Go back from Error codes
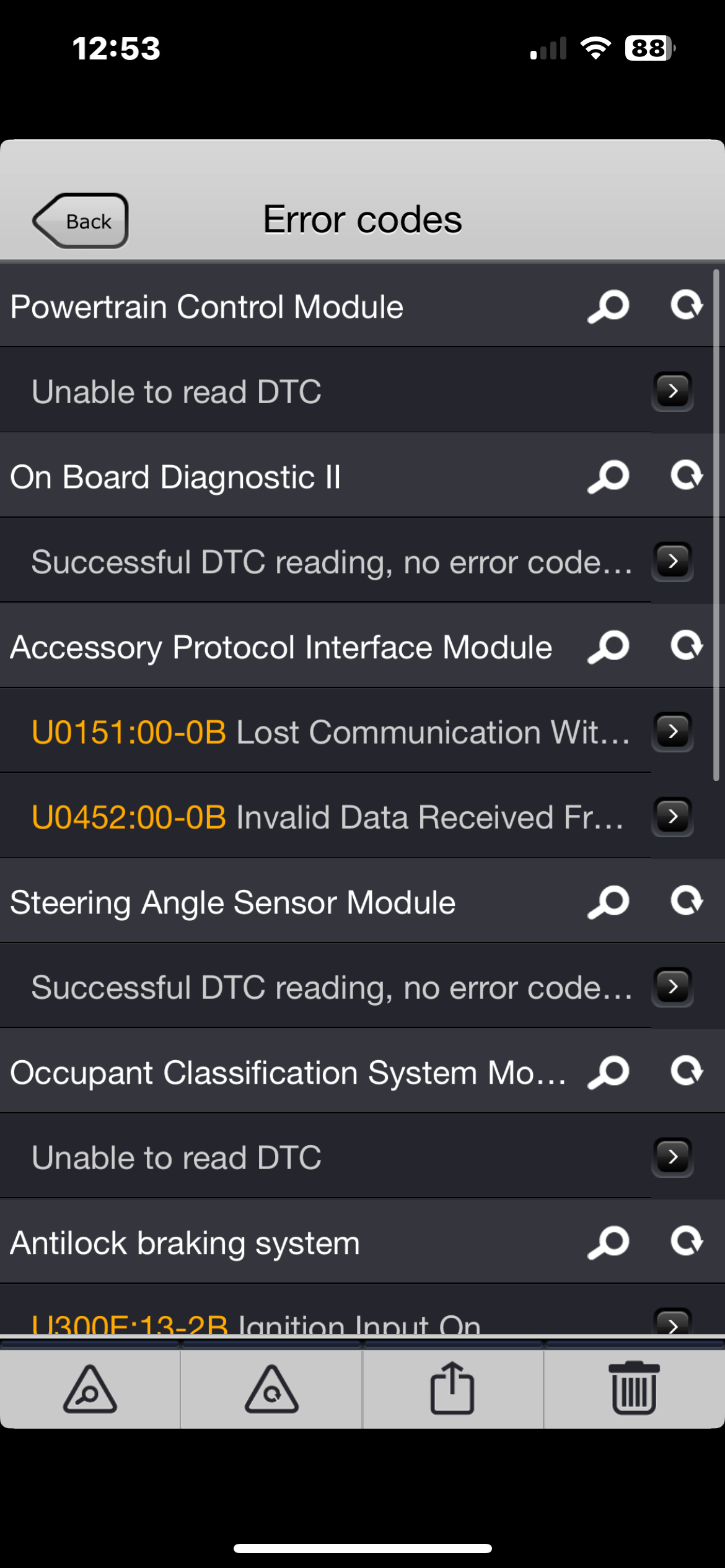The width and height of the screenshot is (725, 1568). (81, 221)
